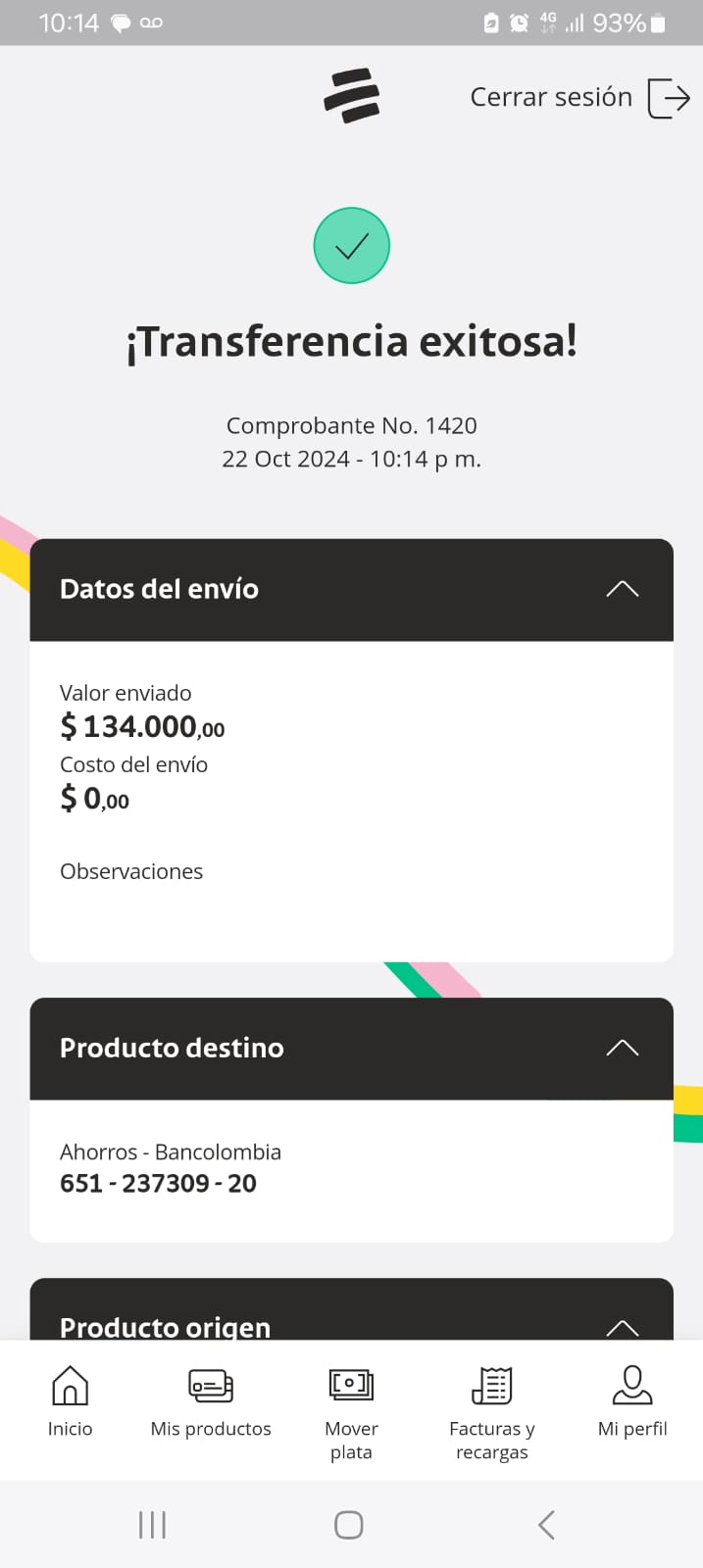Go to the Inicio tab

(x=70, y=1401)
